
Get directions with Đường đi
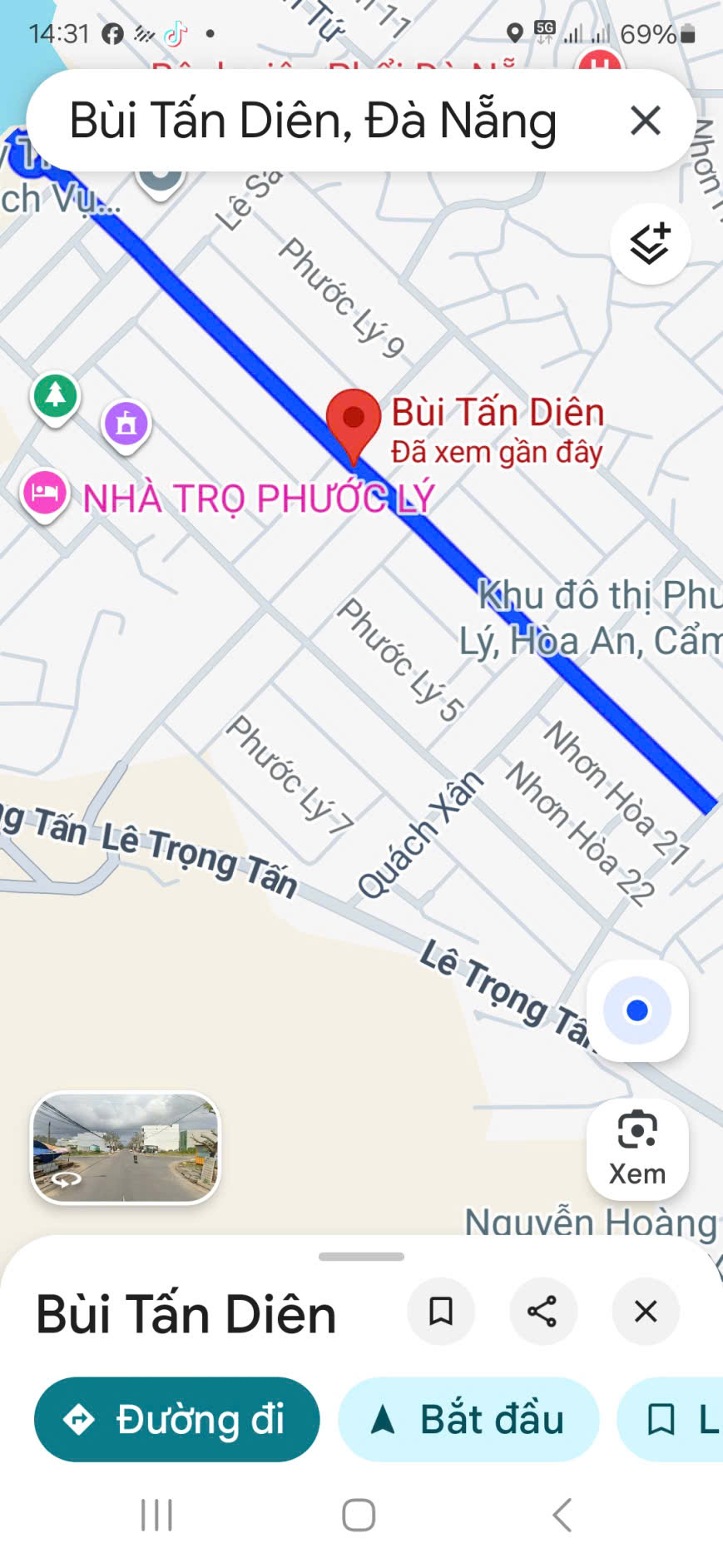(176, 1419)
